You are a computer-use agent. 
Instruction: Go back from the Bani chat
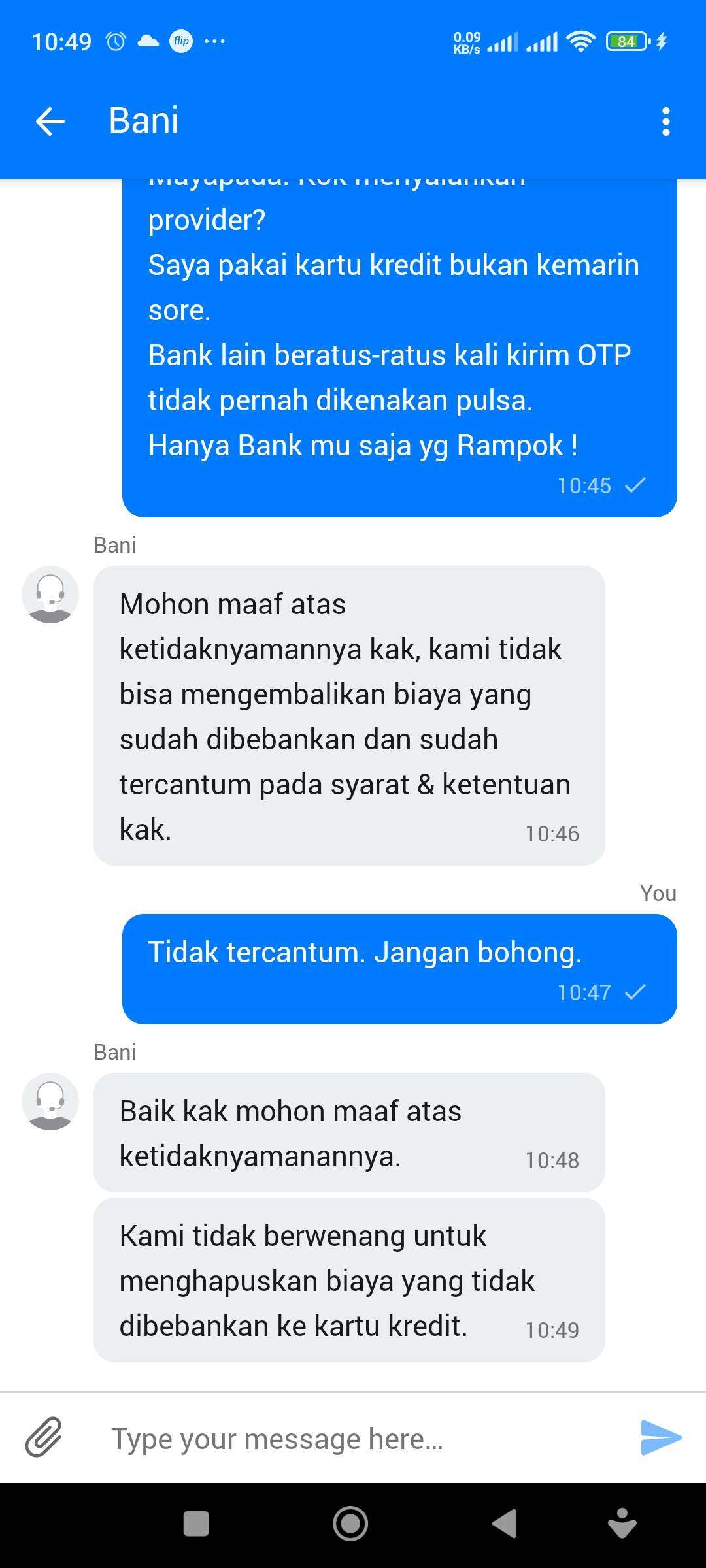click(x=50, y=122)
